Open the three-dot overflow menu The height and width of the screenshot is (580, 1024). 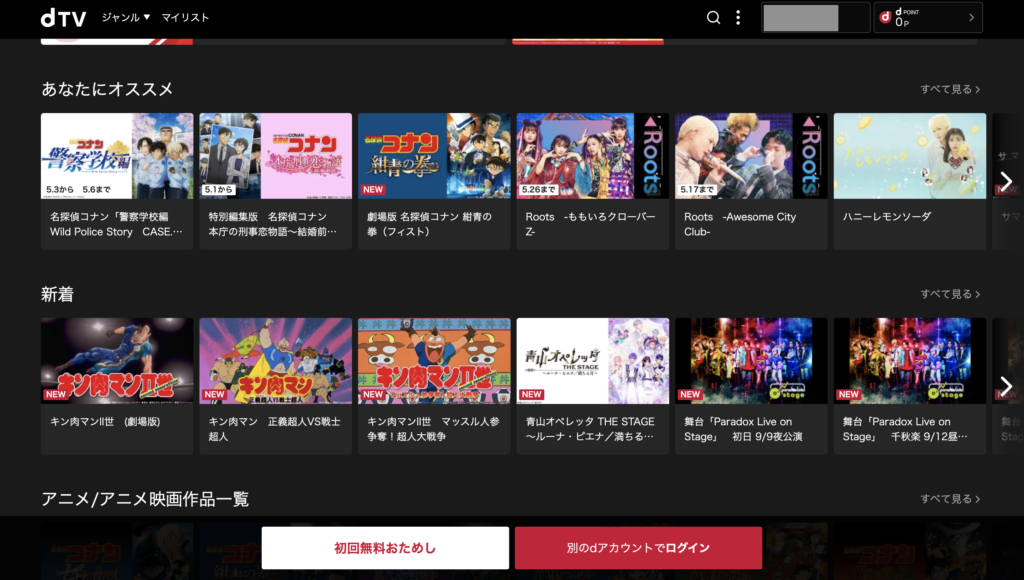pos(738,17)
